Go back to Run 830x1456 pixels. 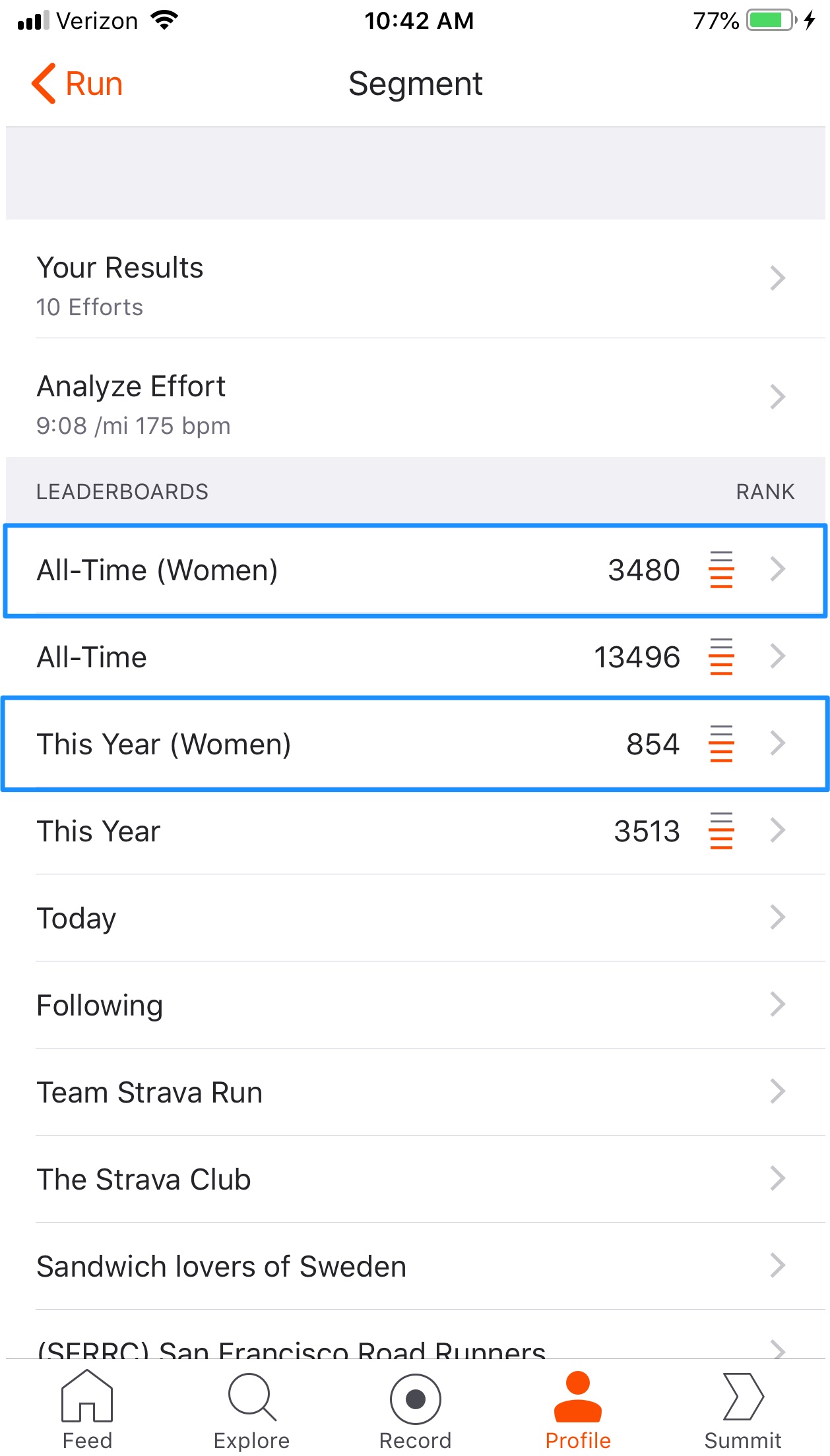[77, 84]
